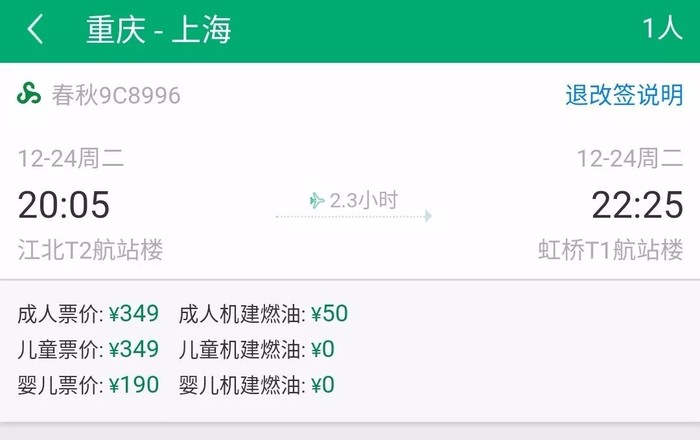Go back from the 重庆 - 上海 page
Image resolution: width=700 pixels, height=440 pixels.
pos(35,30)
